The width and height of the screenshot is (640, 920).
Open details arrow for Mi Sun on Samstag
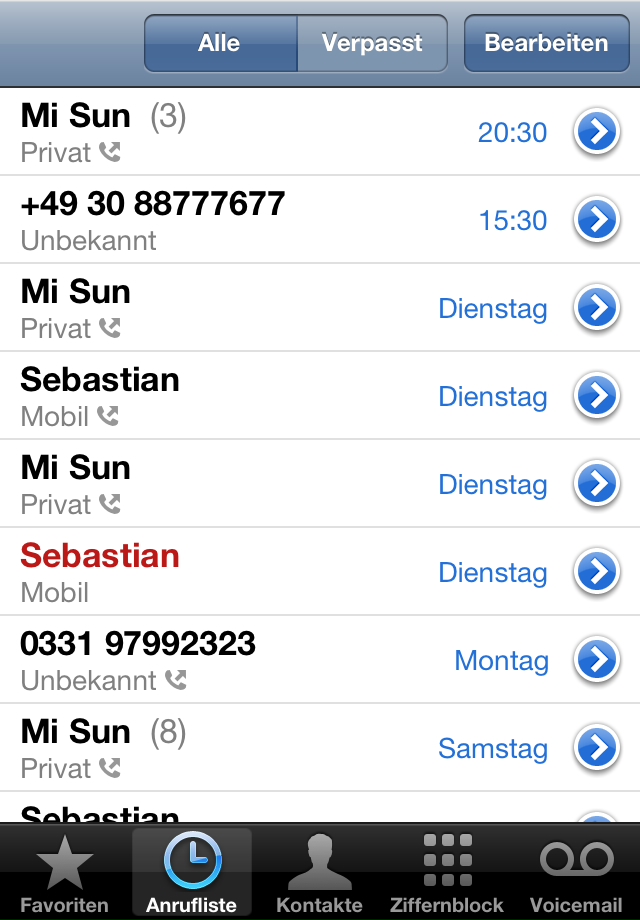coord(597,748)
